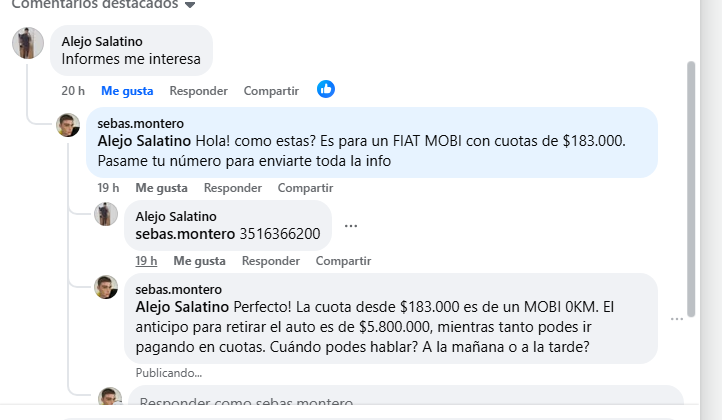Like the reply about the FIAT MOBI cuotas
Screen dimensions: 722x420
(162, 188)
